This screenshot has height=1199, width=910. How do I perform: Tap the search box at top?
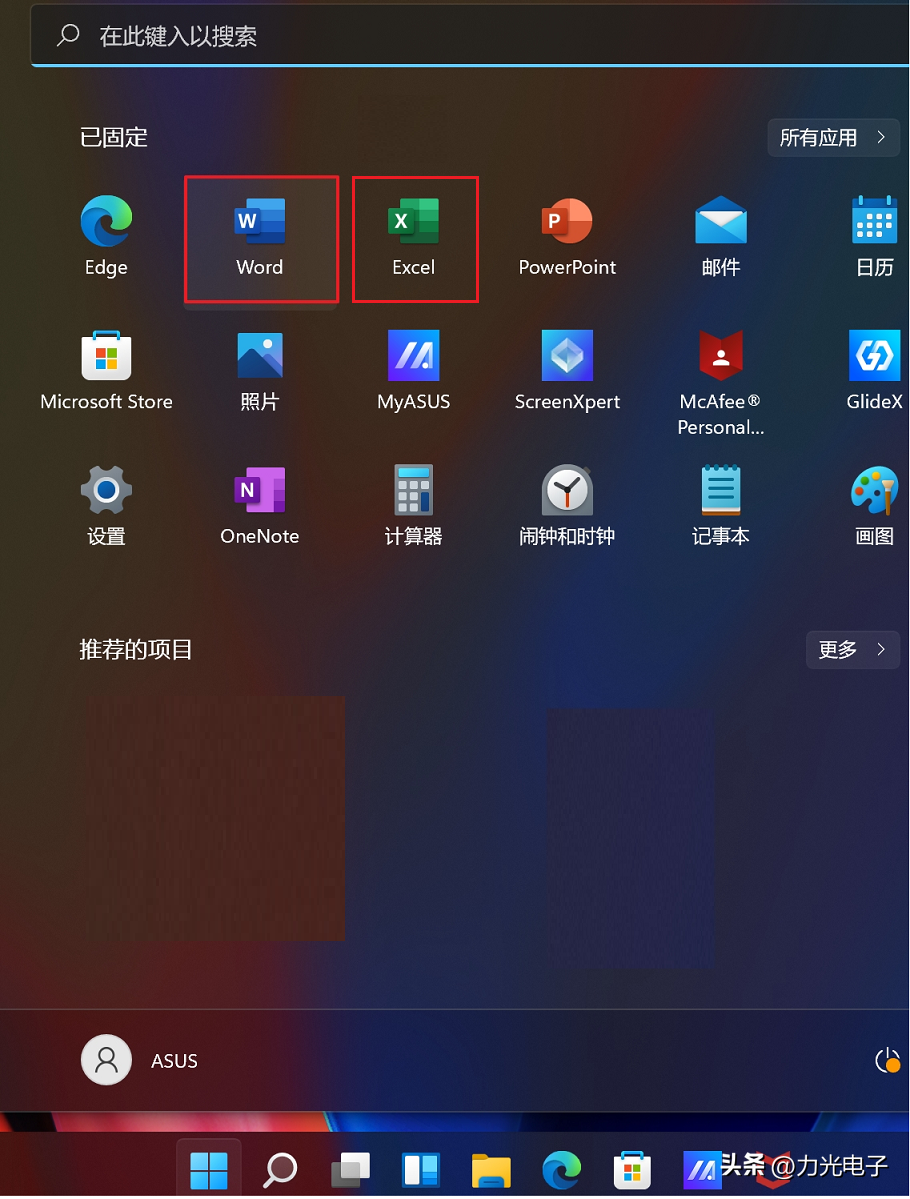tap(450, 37)
